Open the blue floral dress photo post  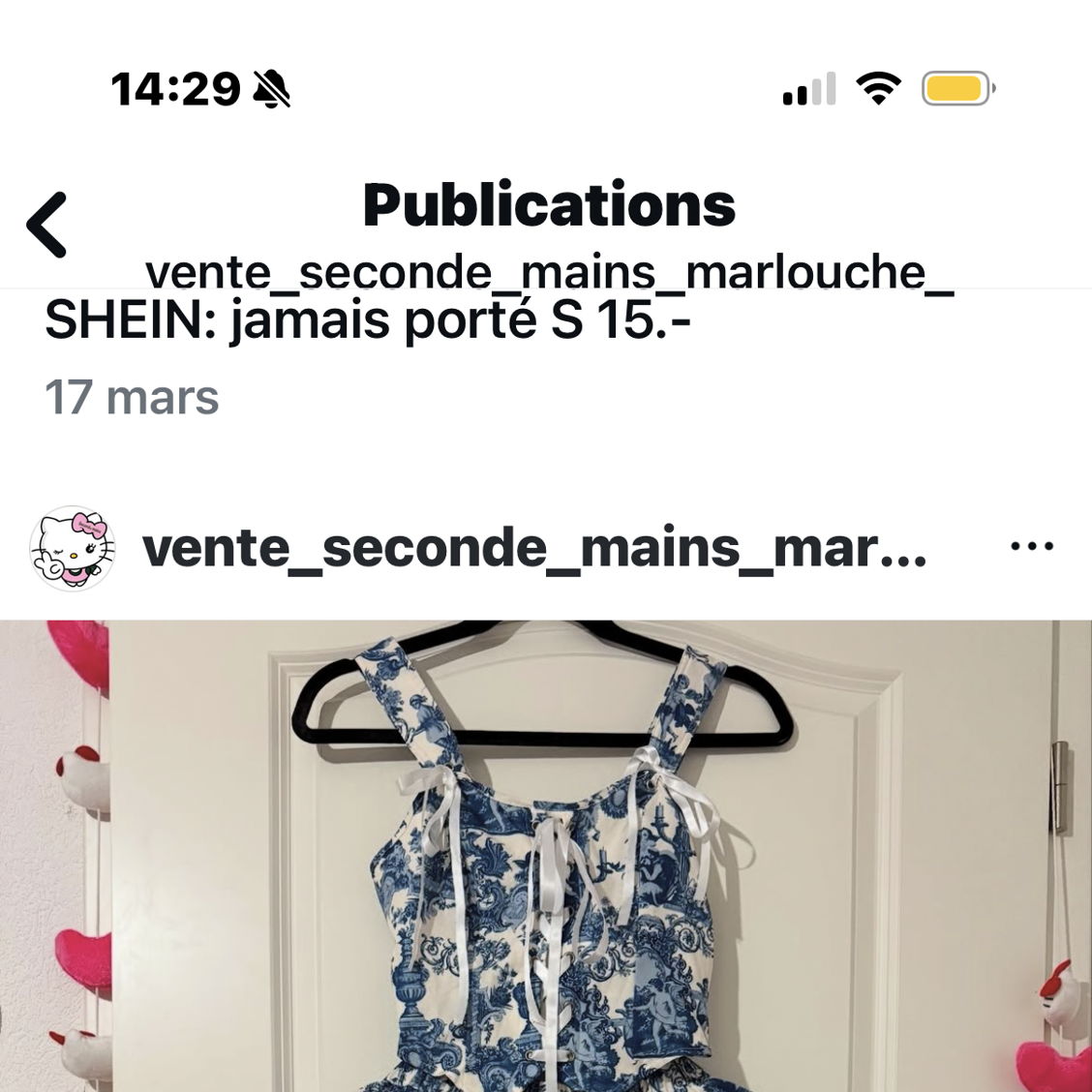coord(546,856)
